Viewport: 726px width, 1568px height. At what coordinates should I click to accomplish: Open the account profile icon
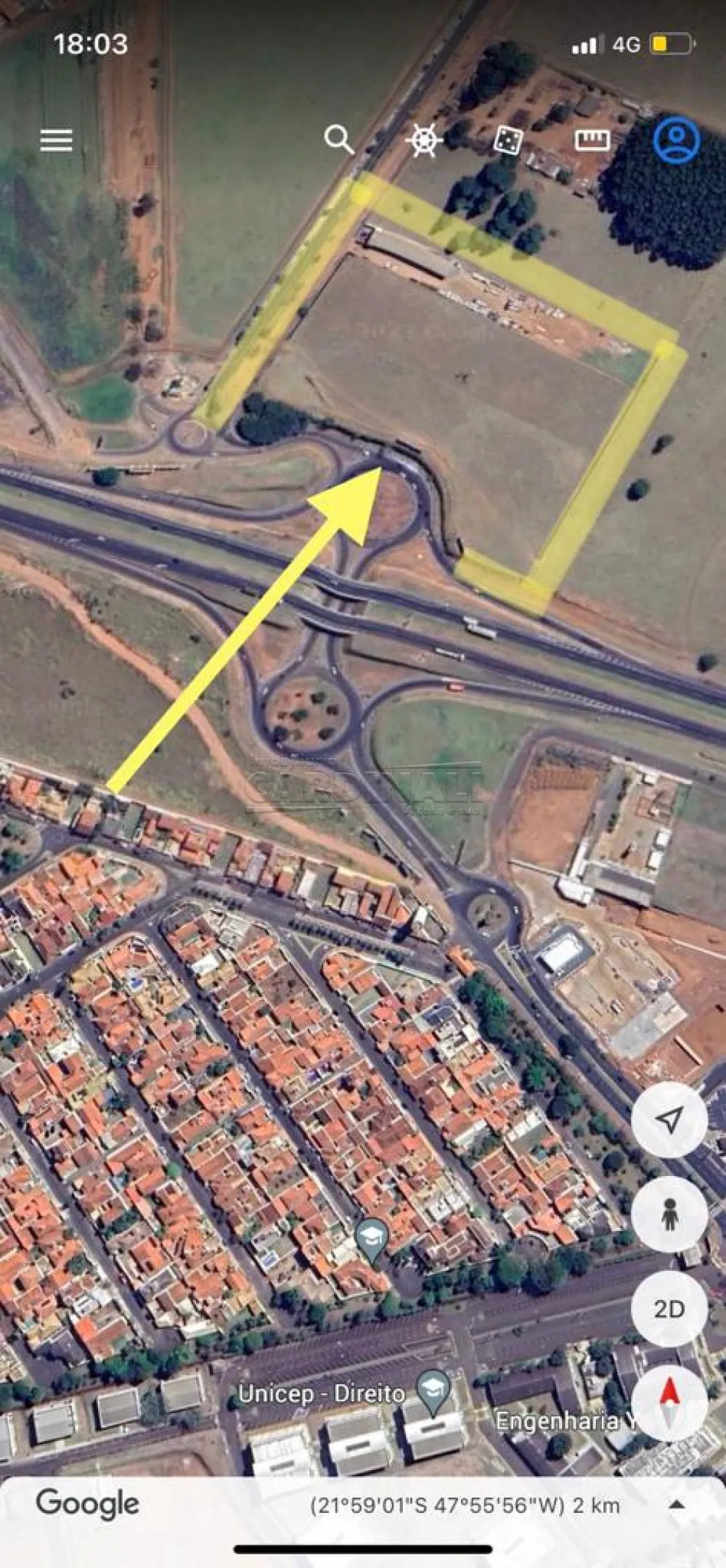pos(676,139)
